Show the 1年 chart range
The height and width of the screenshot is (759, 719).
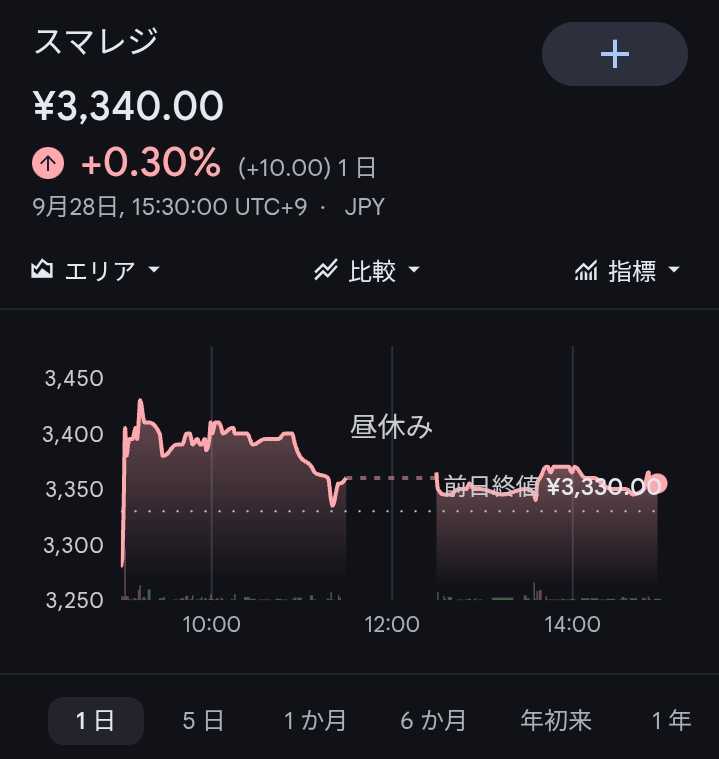(x=671, y=721)
